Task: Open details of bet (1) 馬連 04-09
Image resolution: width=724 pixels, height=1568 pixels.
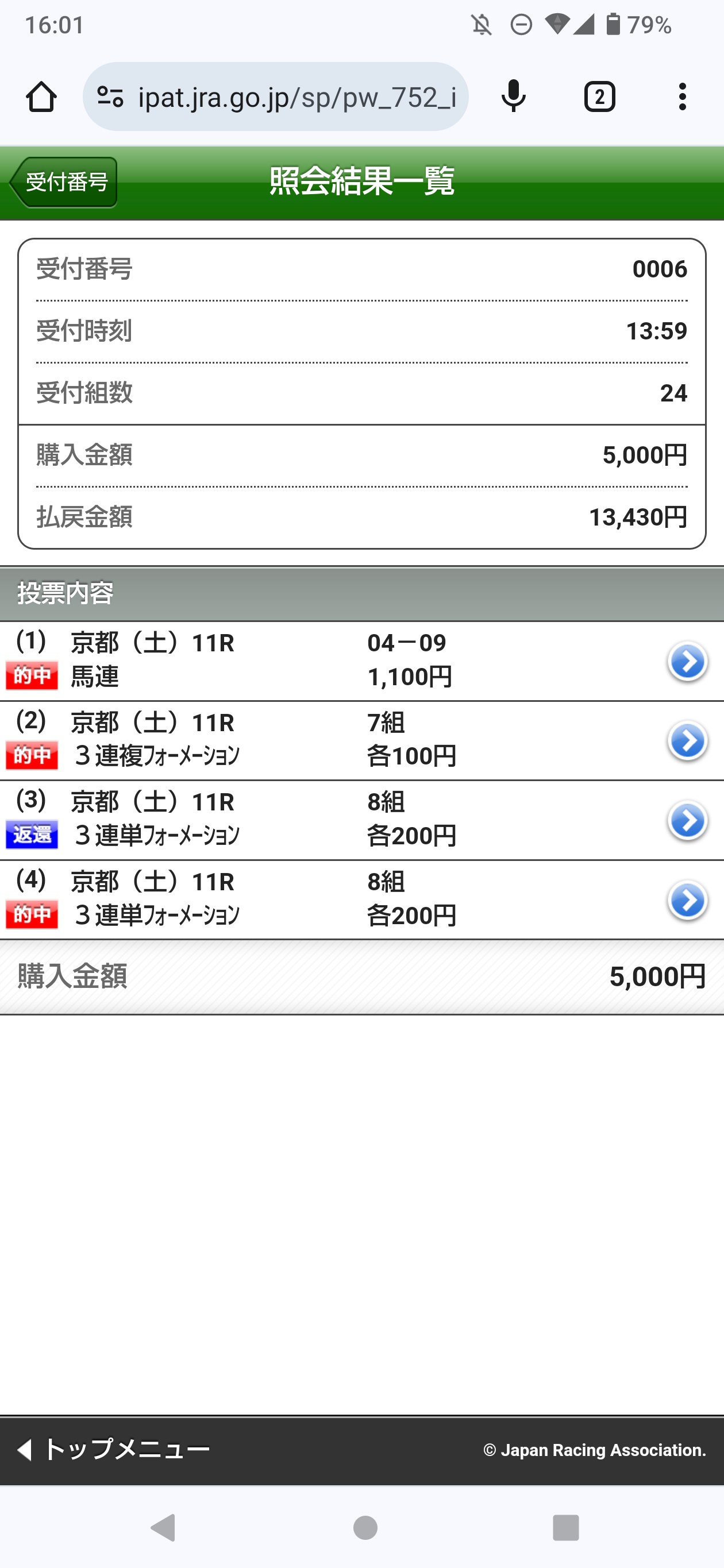Action: 687,661
